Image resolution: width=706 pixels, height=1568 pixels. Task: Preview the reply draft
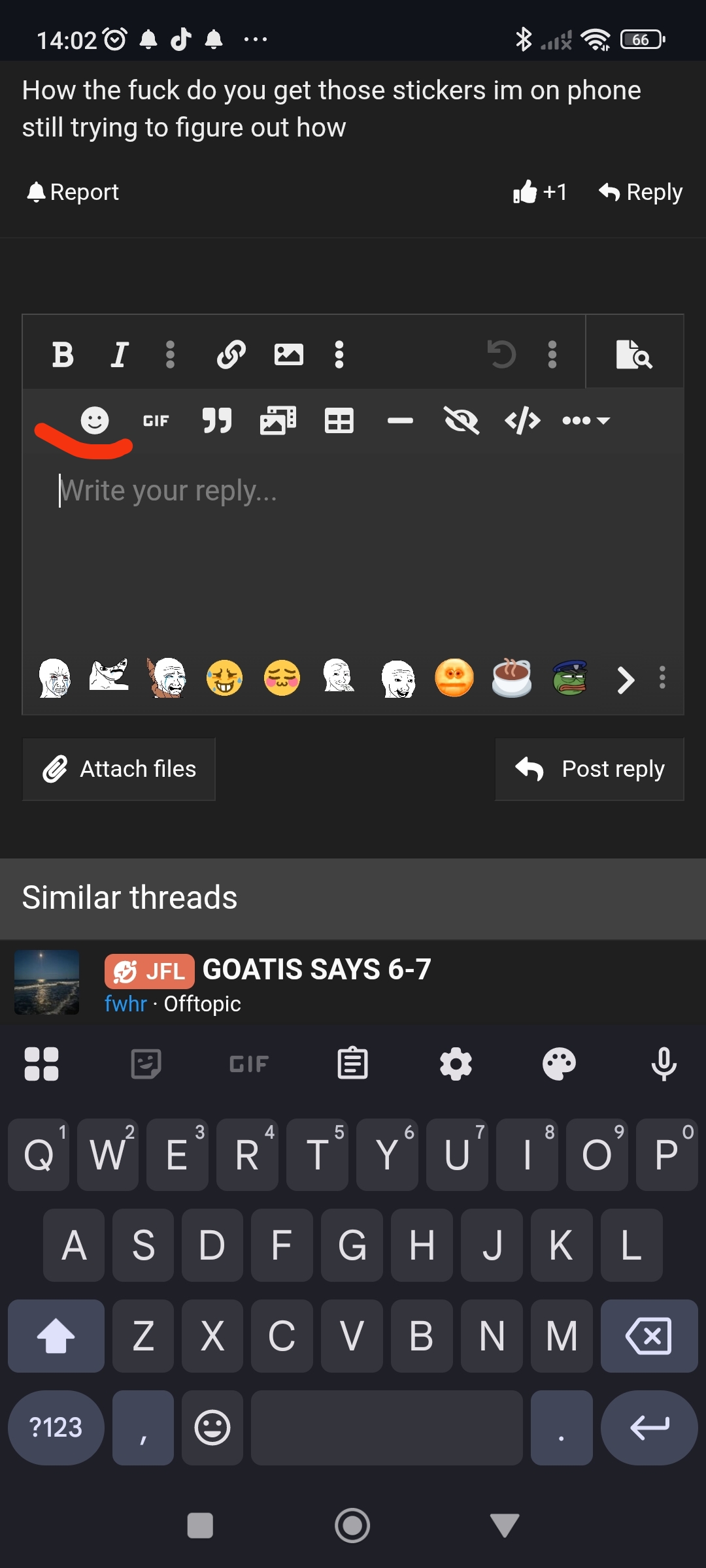coord(633,355)
